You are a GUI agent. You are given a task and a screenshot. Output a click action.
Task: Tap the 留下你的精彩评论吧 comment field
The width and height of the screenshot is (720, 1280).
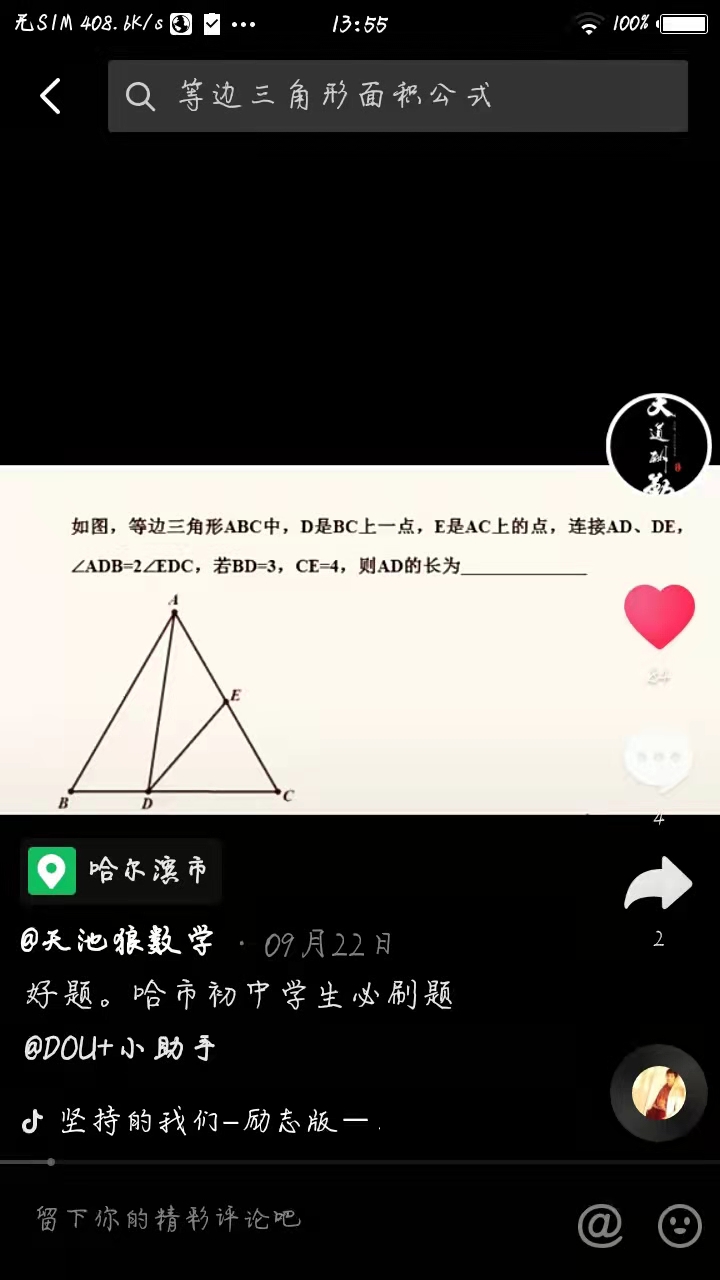pos(170,1219)
